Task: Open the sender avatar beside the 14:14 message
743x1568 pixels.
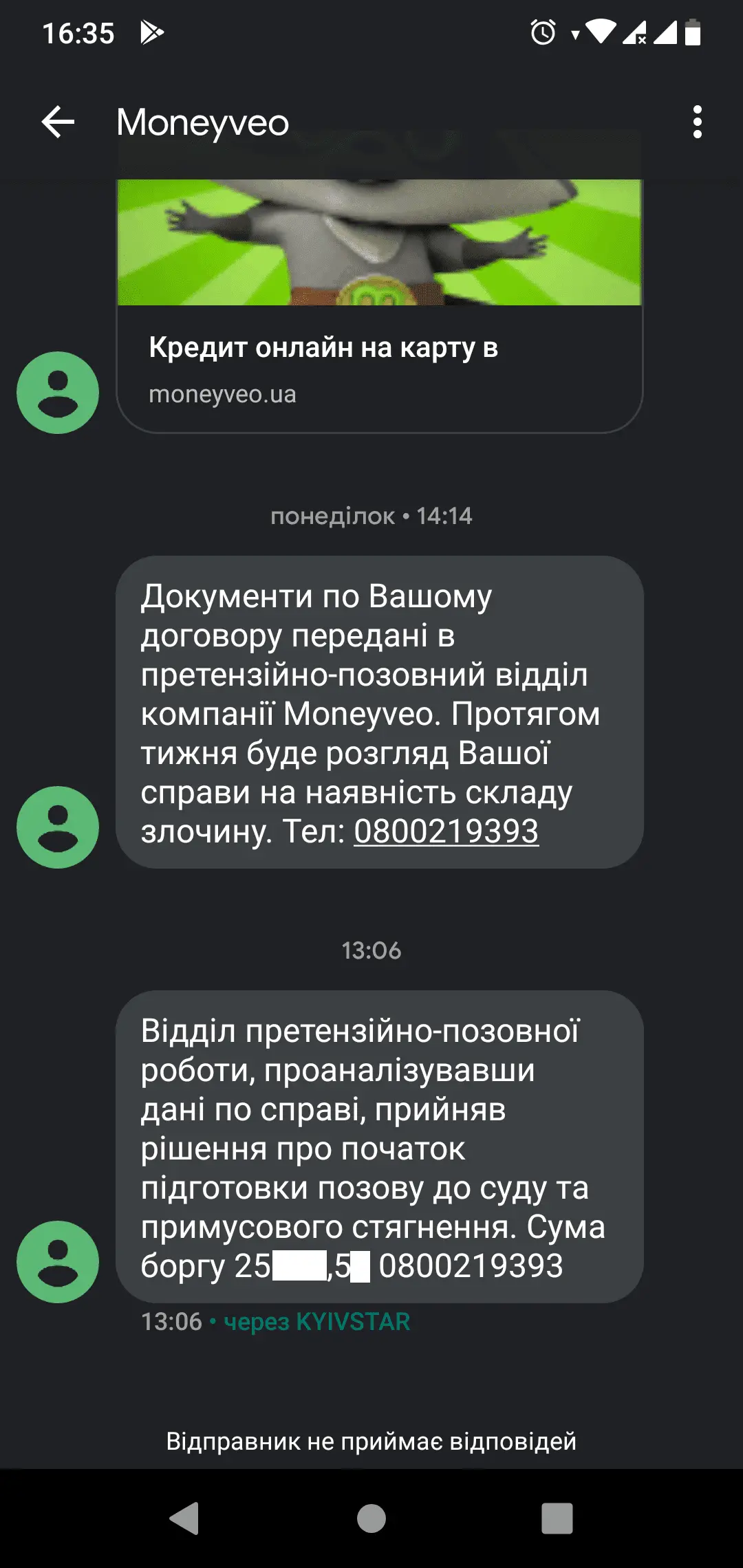Action: [x=58, y=827]
